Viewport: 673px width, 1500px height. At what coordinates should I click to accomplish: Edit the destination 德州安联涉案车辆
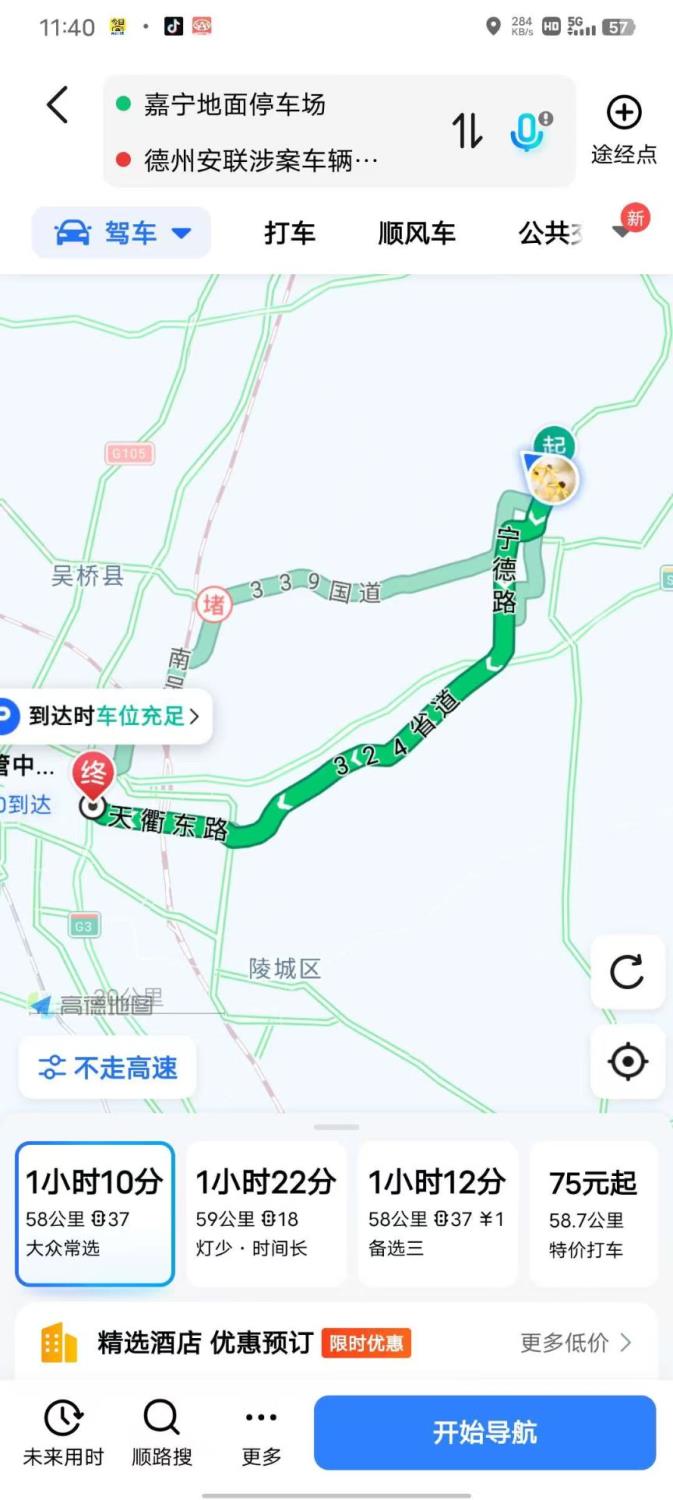[x=262, y=160]
